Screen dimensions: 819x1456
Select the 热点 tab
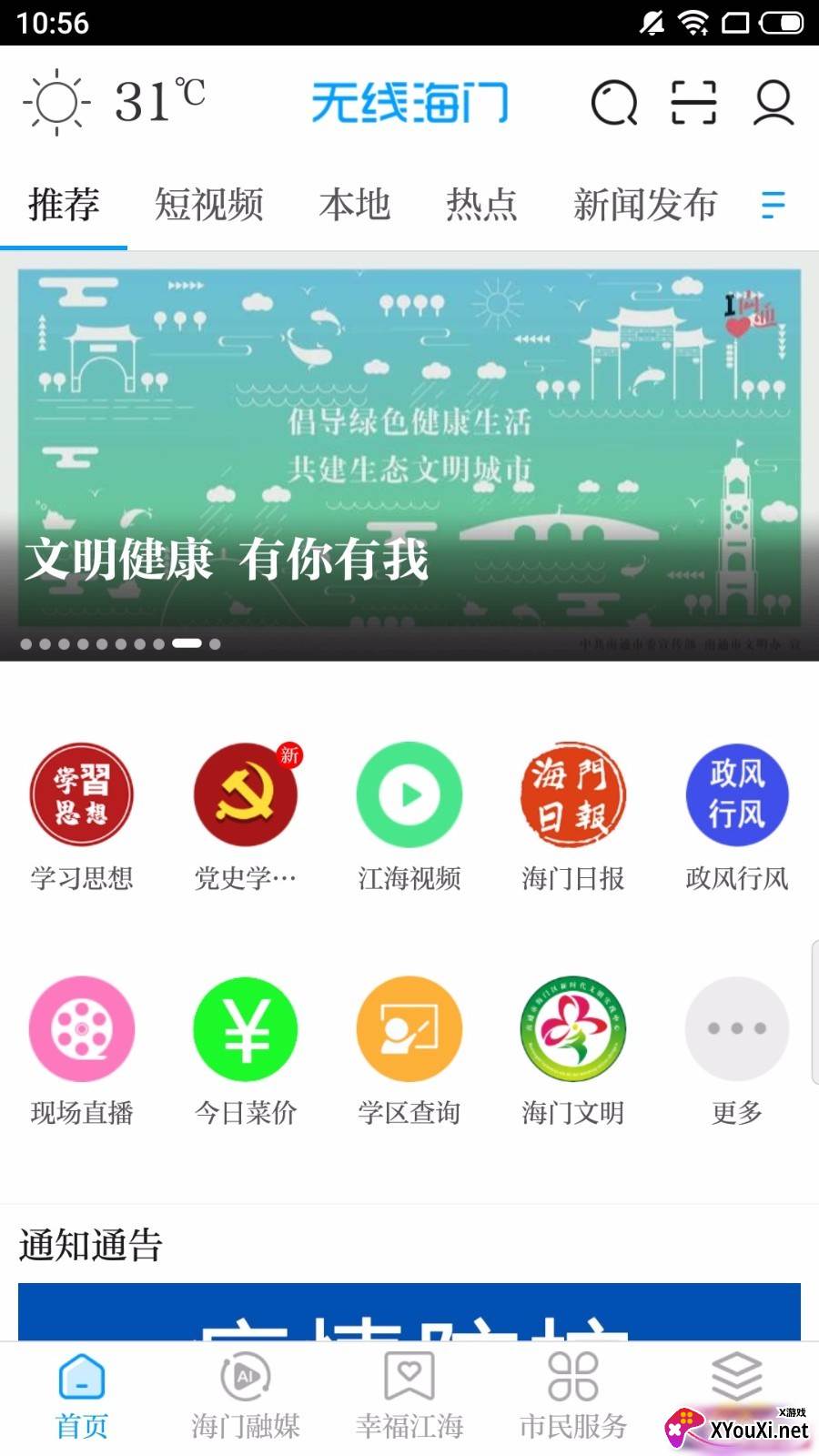click(x=481, y=205)
